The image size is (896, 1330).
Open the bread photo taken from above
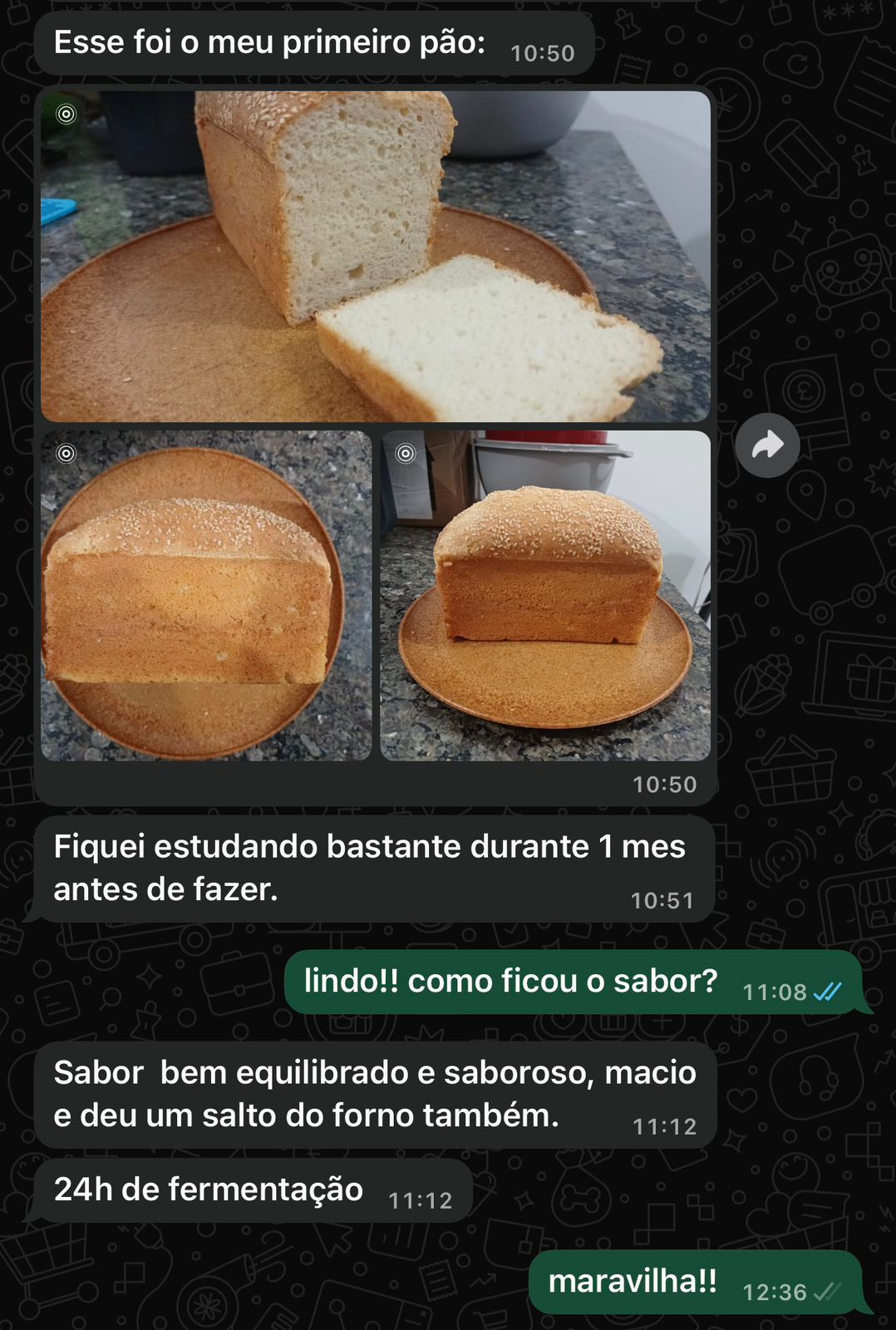206,595
